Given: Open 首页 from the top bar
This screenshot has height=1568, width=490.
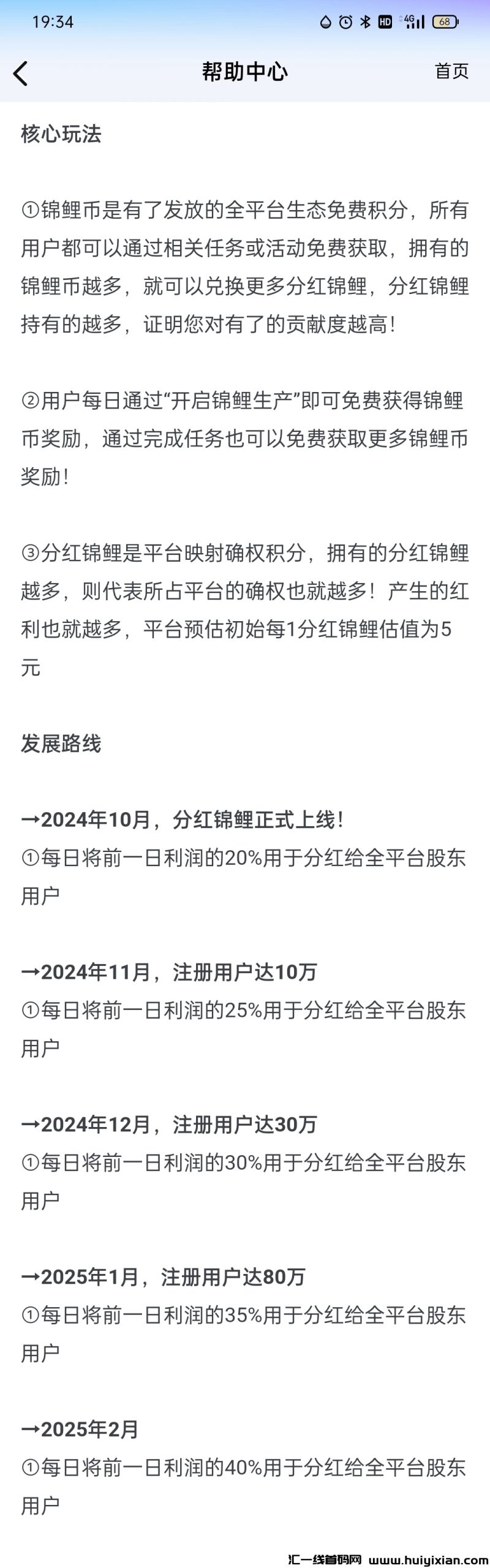Looking at the screenshot, I should pyautogui.click(x=451, y=72).
